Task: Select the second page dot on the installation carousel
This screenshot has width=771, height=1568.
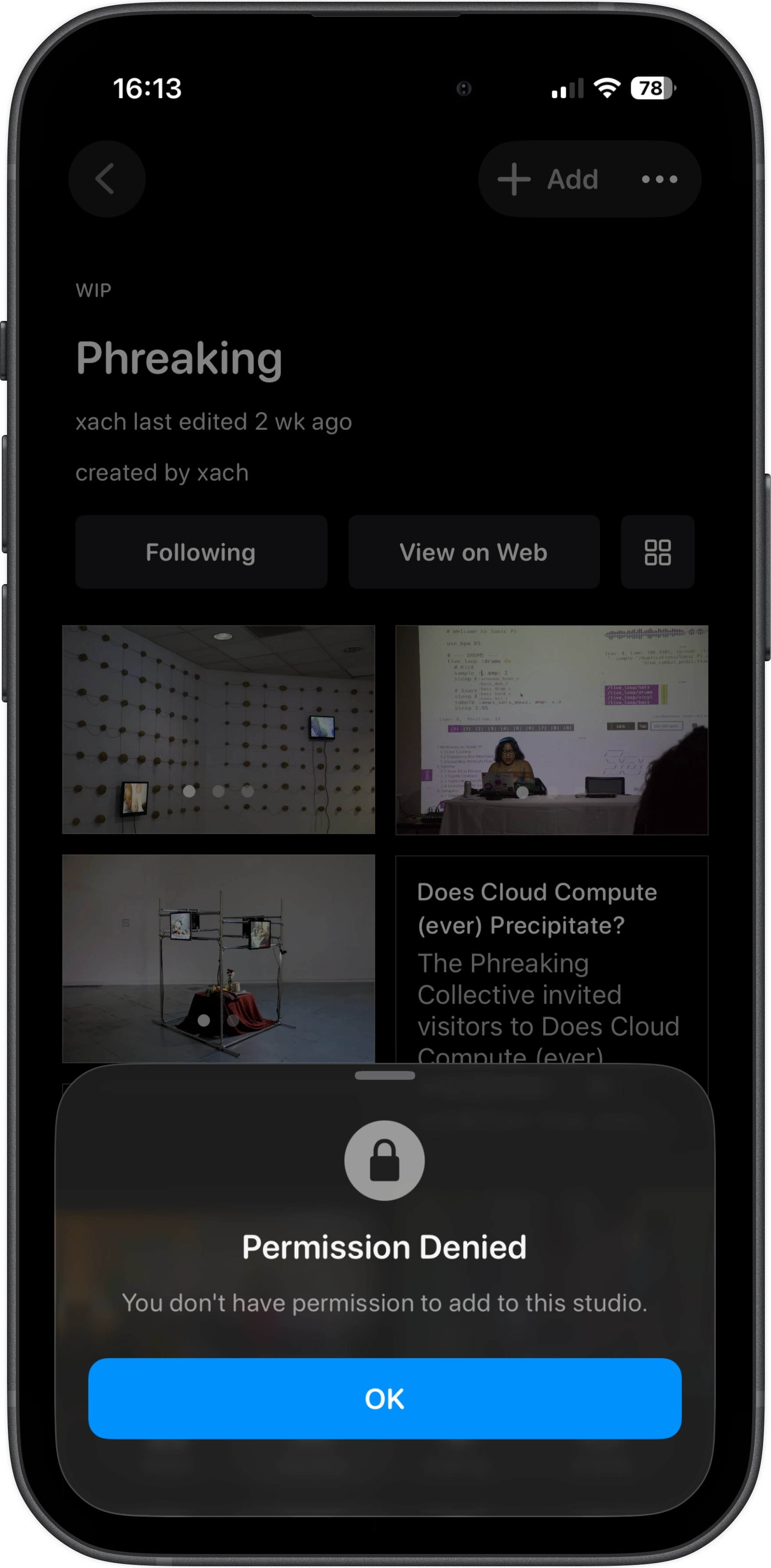Action: [x=218, y=791]
